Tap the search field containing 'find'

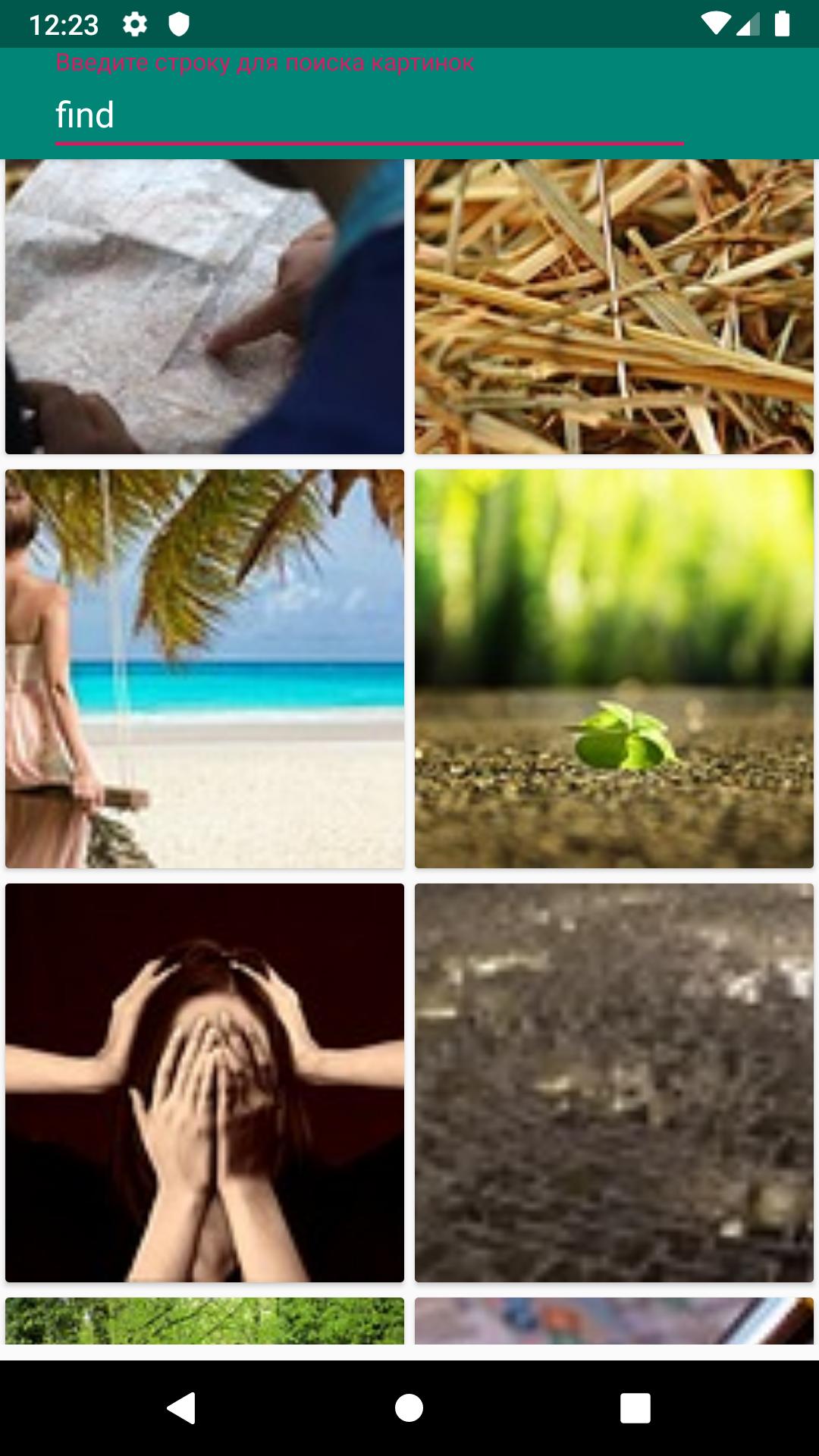(x=369, y=115)
